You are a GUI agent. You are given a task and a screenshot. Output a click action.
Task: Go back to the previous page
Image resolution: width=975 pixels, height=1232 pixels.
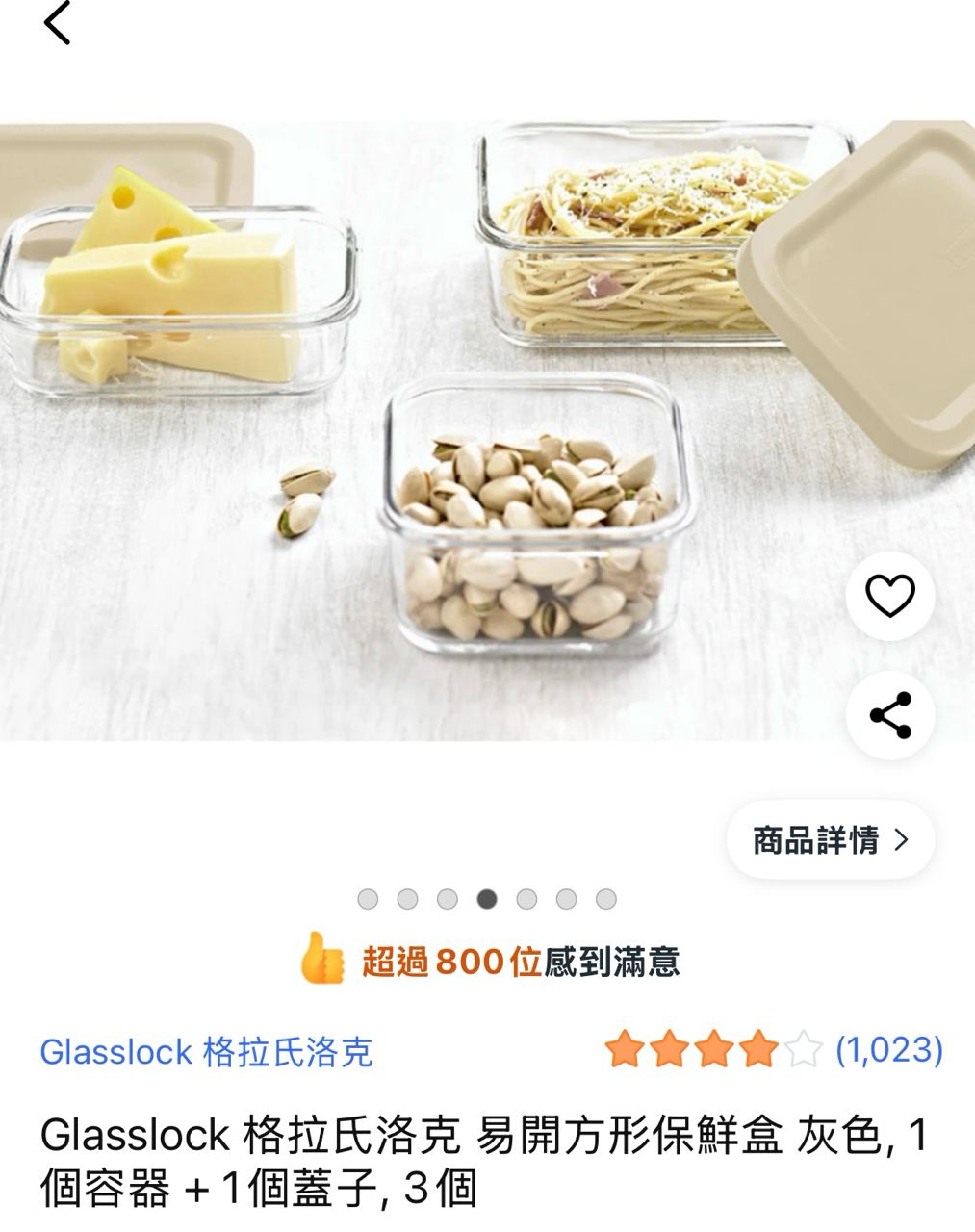[58, 23]
